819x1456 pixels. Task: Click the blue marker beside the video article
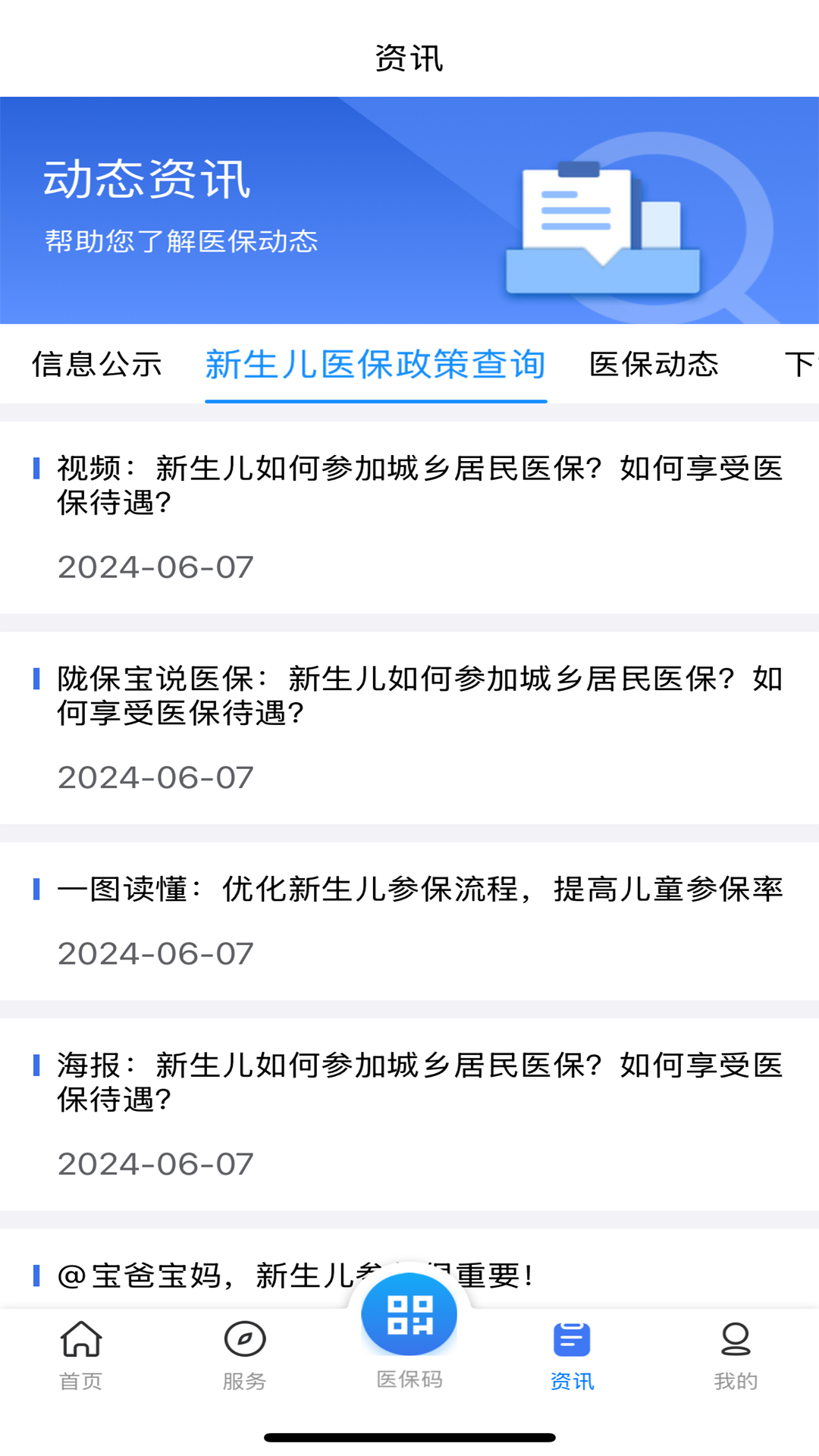point(36,472)
